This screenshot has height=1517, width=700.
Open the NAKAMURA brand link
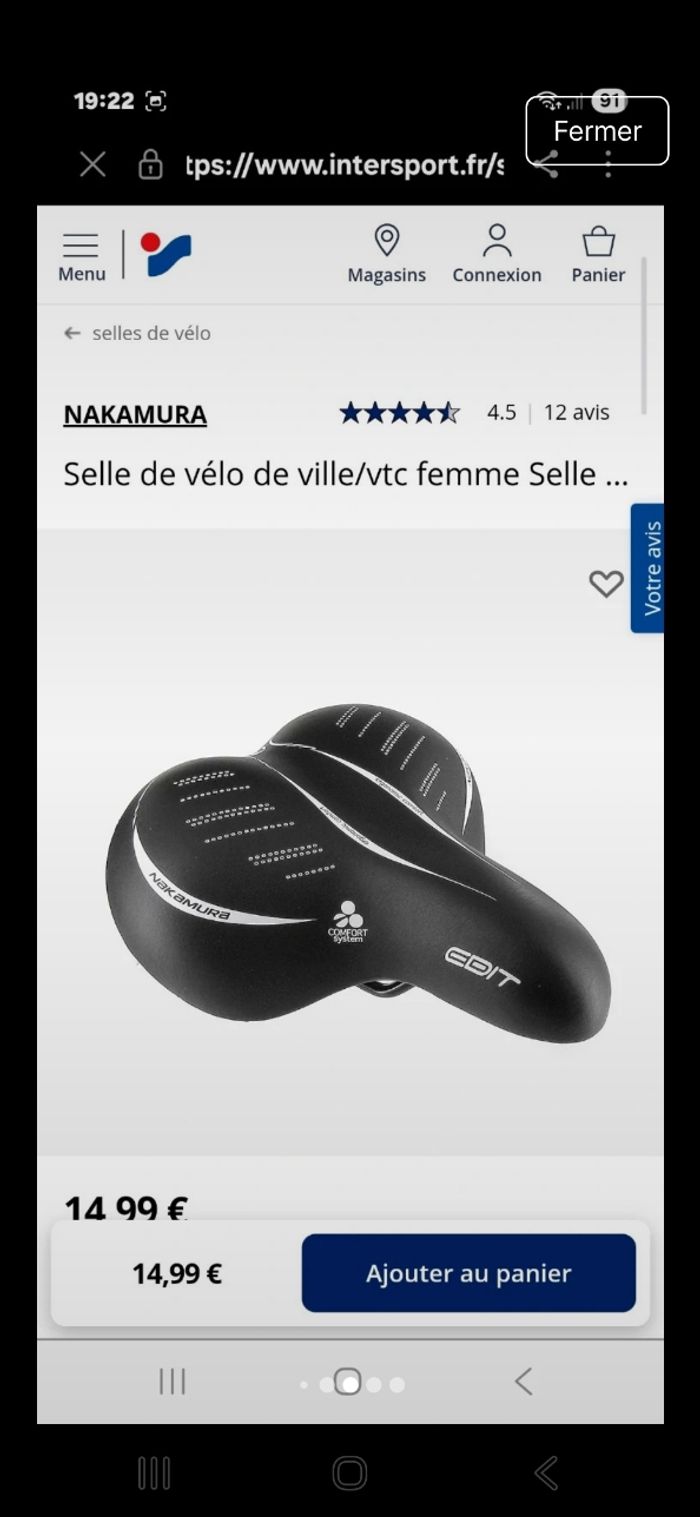pos(135,414)
